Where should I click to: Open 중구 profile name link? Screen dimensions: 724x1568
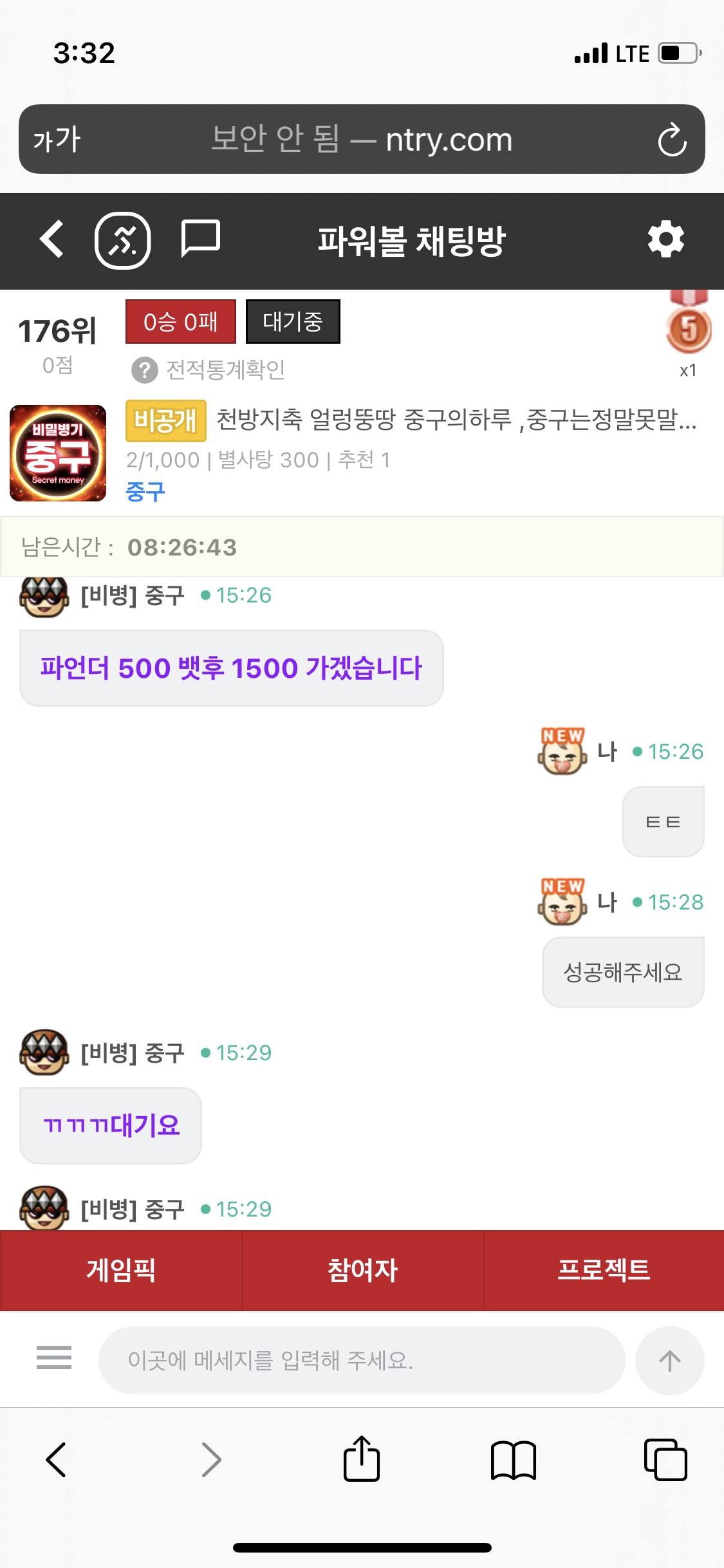145,492
